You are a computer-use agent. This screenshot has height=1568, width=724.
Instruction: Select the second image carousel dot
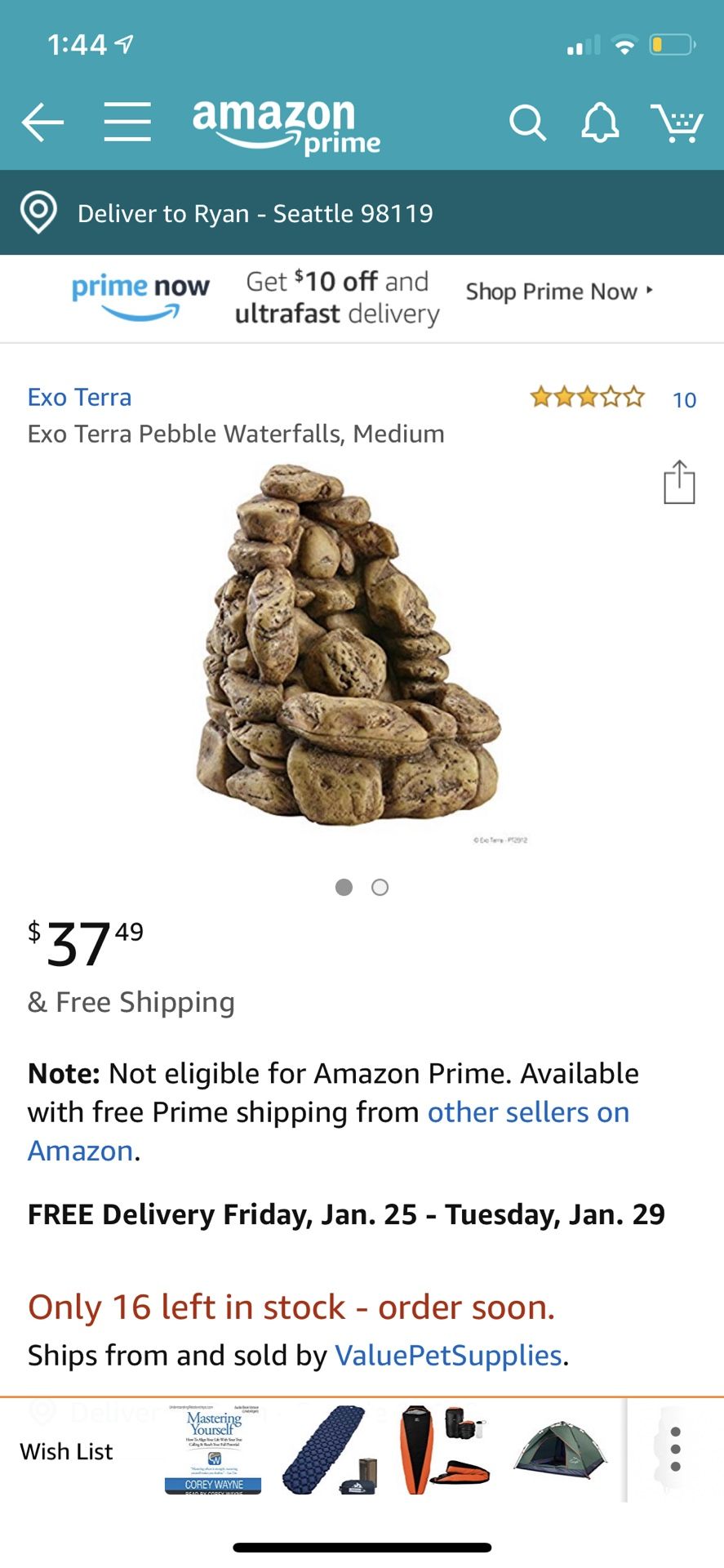click(x=380, y=887)
